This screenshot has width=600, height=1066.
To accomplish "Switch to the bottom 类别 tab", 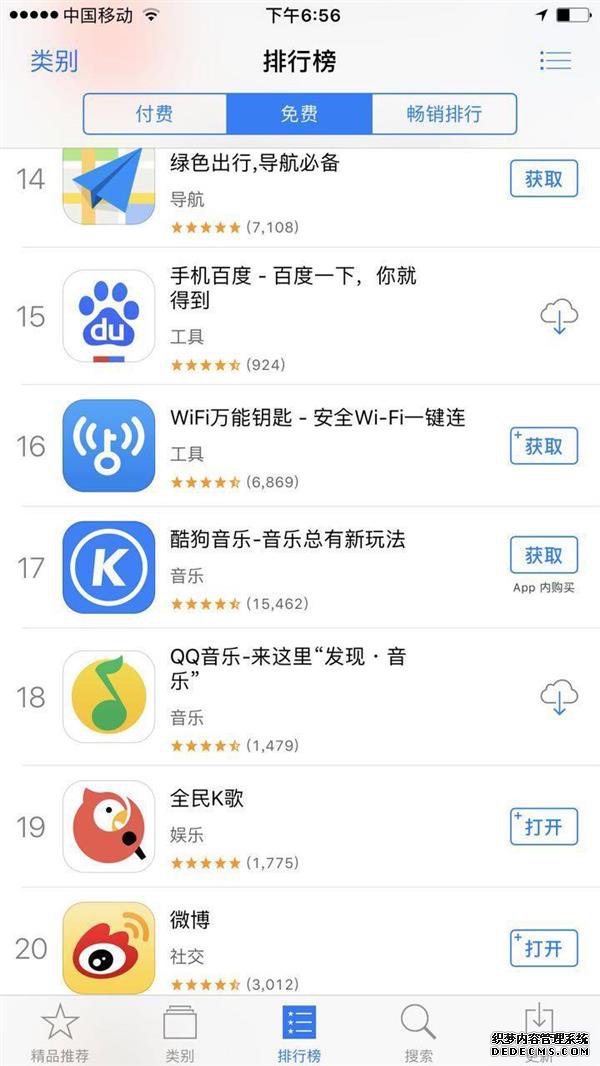I will point(179,1033).
